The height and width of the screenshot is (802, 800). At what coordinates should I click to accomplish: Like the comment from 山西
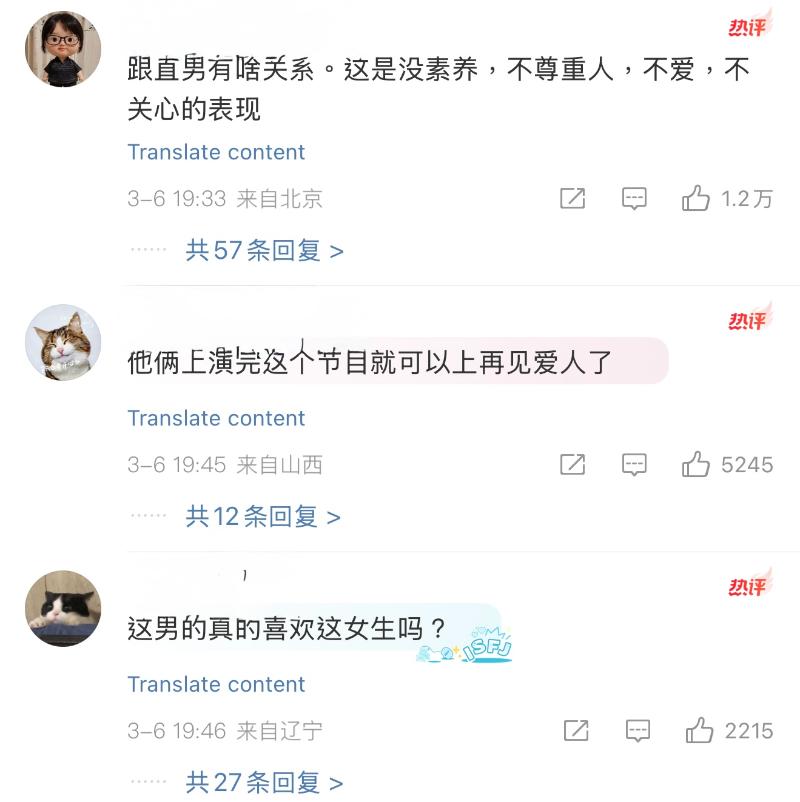pos(697,464)
